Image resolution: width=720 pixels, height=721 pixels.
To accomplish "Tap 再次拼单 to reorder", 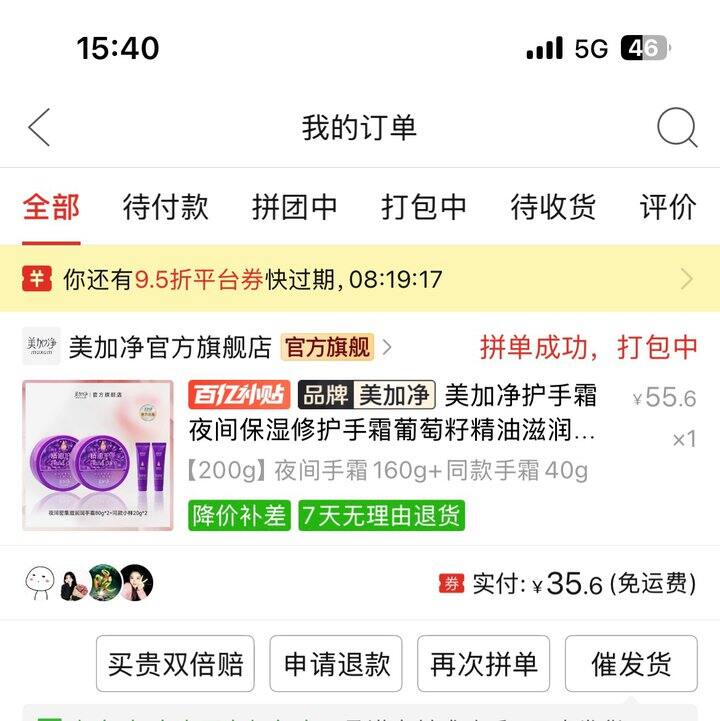I will pyautogui.click(x=483, y=664).
